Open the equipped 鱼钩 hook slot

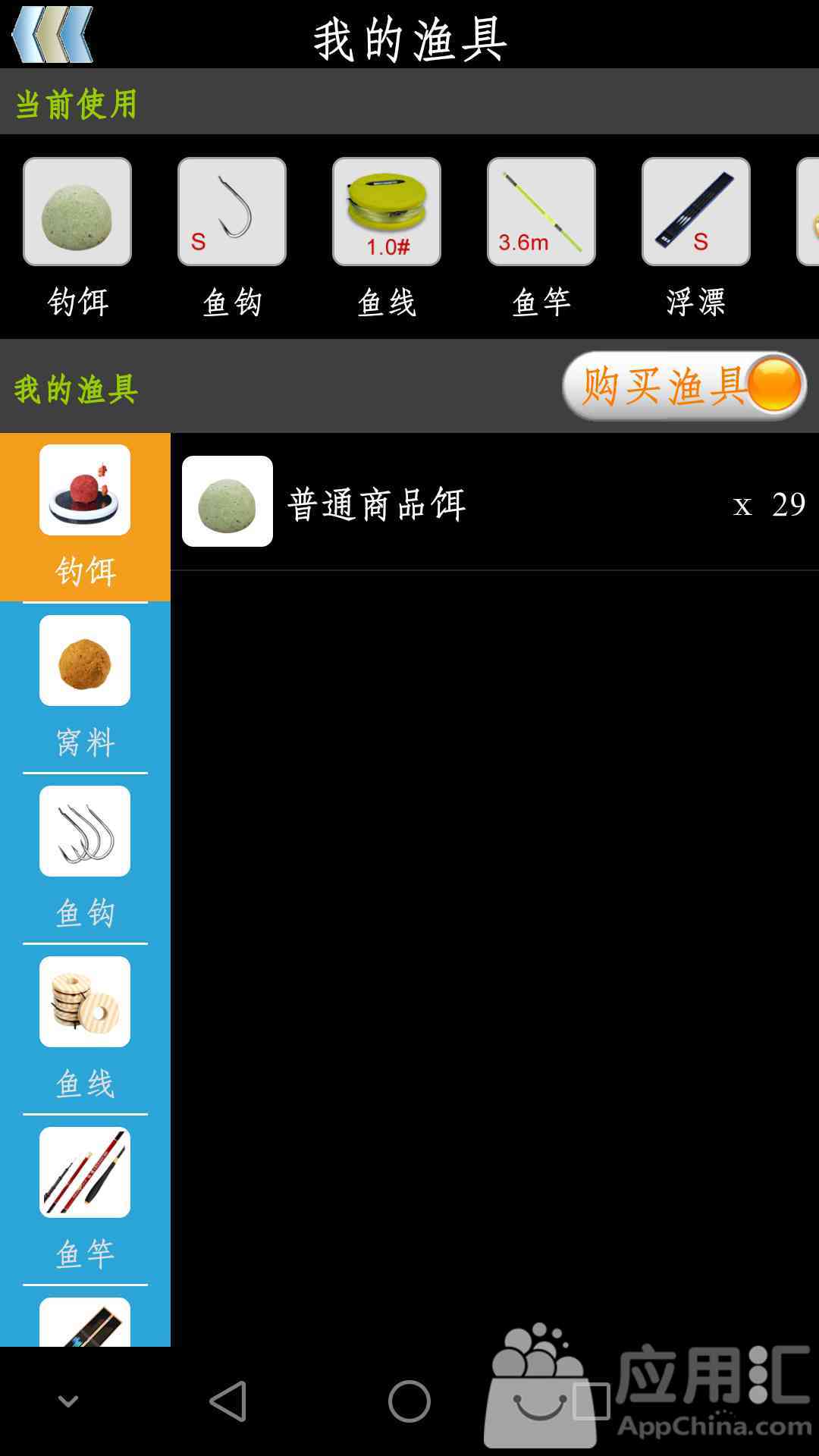click(232, 212)
